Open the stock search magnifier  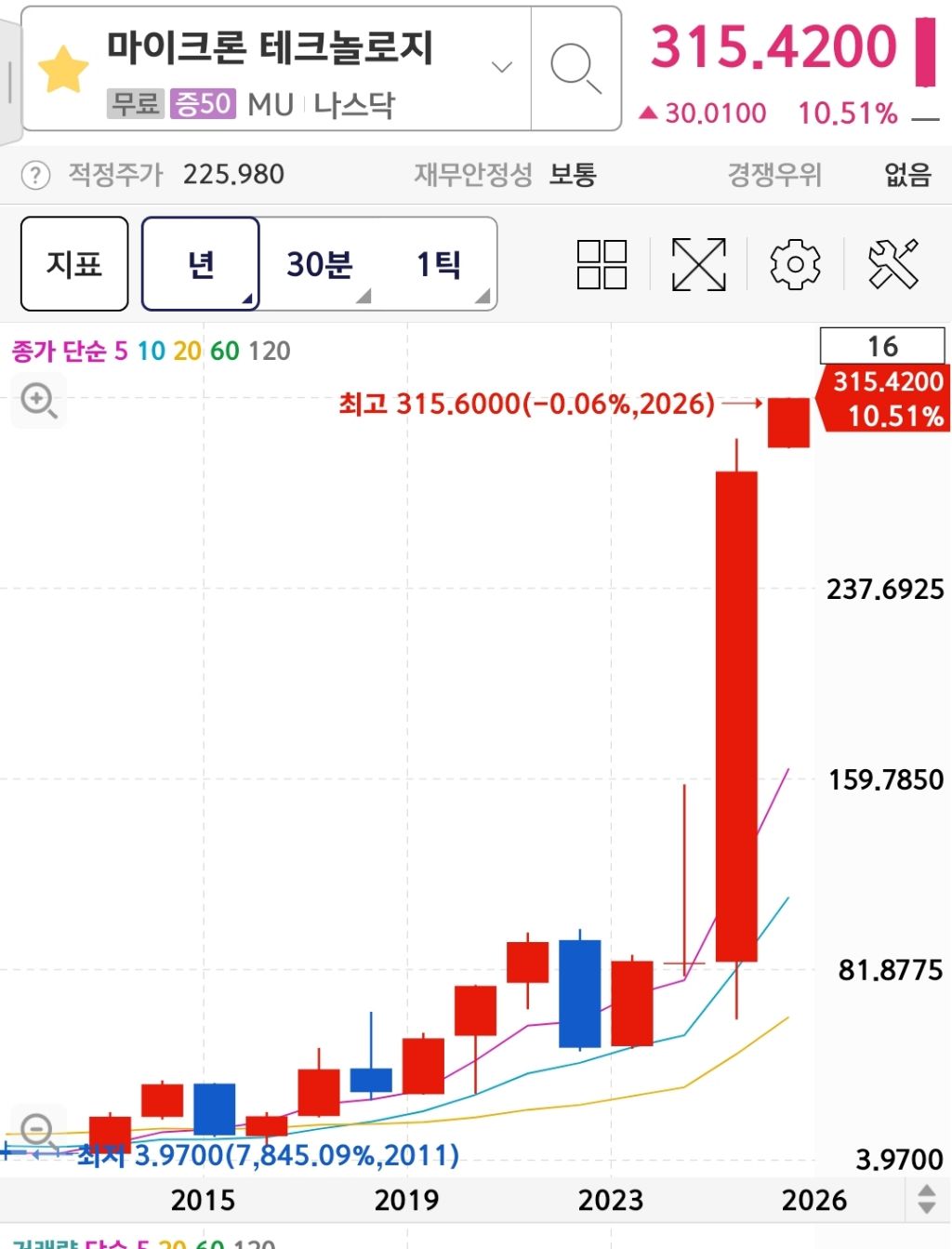[x=575, y=69]
